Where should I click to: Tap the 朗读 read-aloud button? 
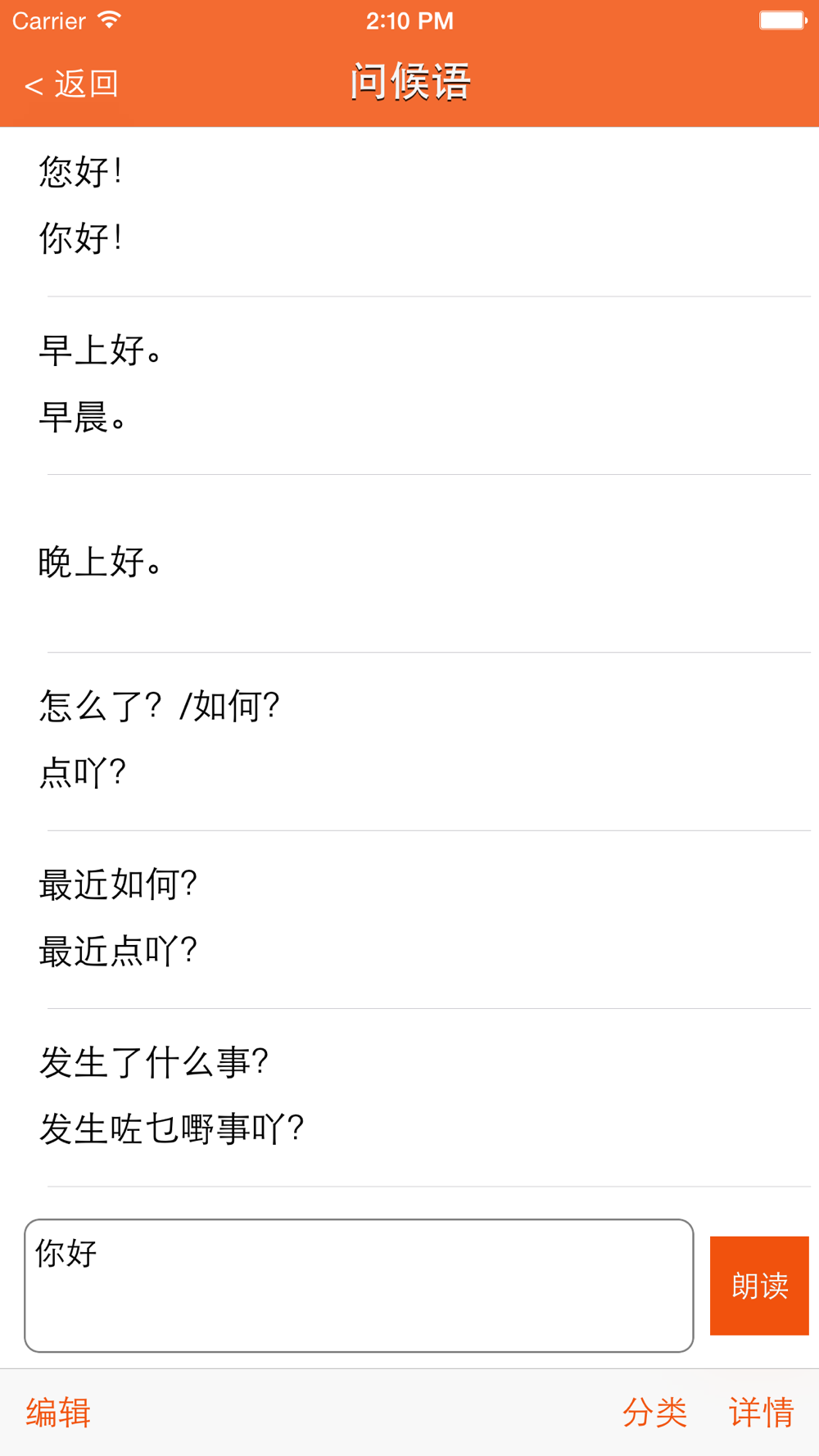click(x=759, y=1286)
